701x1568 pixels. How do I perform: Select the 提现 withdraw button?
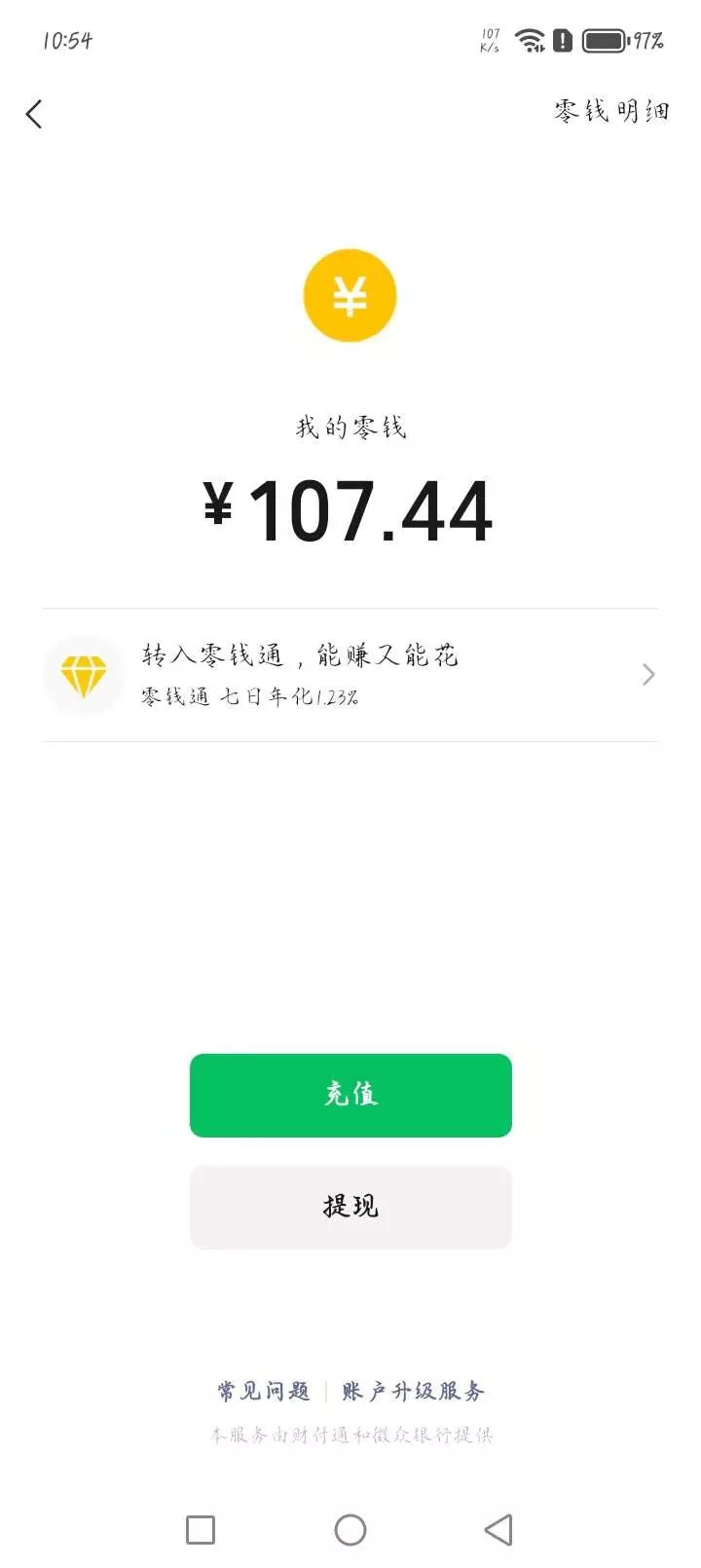coord(350,1207)
